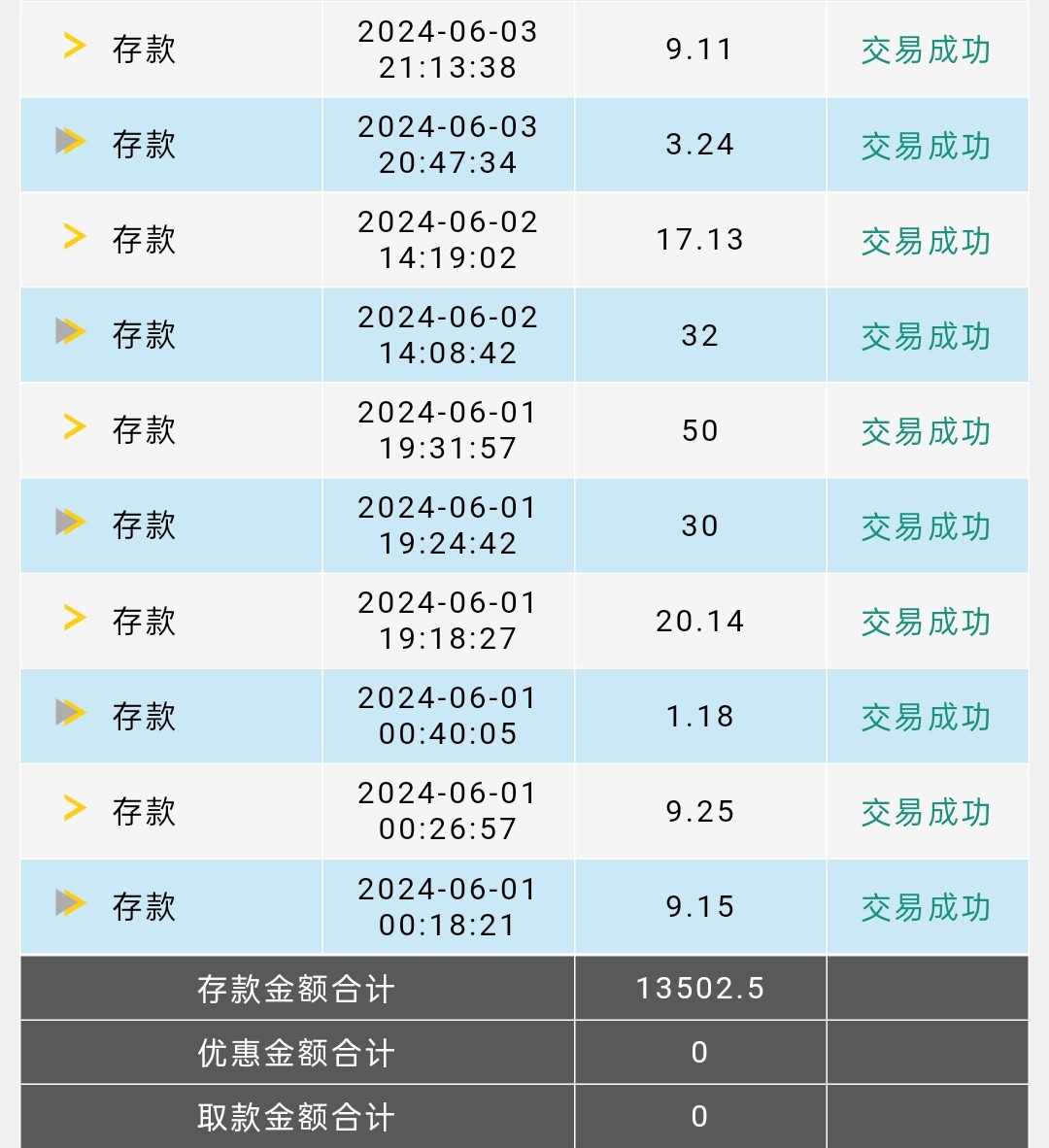The width and height of the screenshot is (1049, 1148).
Task: Expand the 9.15 deposit at 00:18:21
Action: pos(71,902)
